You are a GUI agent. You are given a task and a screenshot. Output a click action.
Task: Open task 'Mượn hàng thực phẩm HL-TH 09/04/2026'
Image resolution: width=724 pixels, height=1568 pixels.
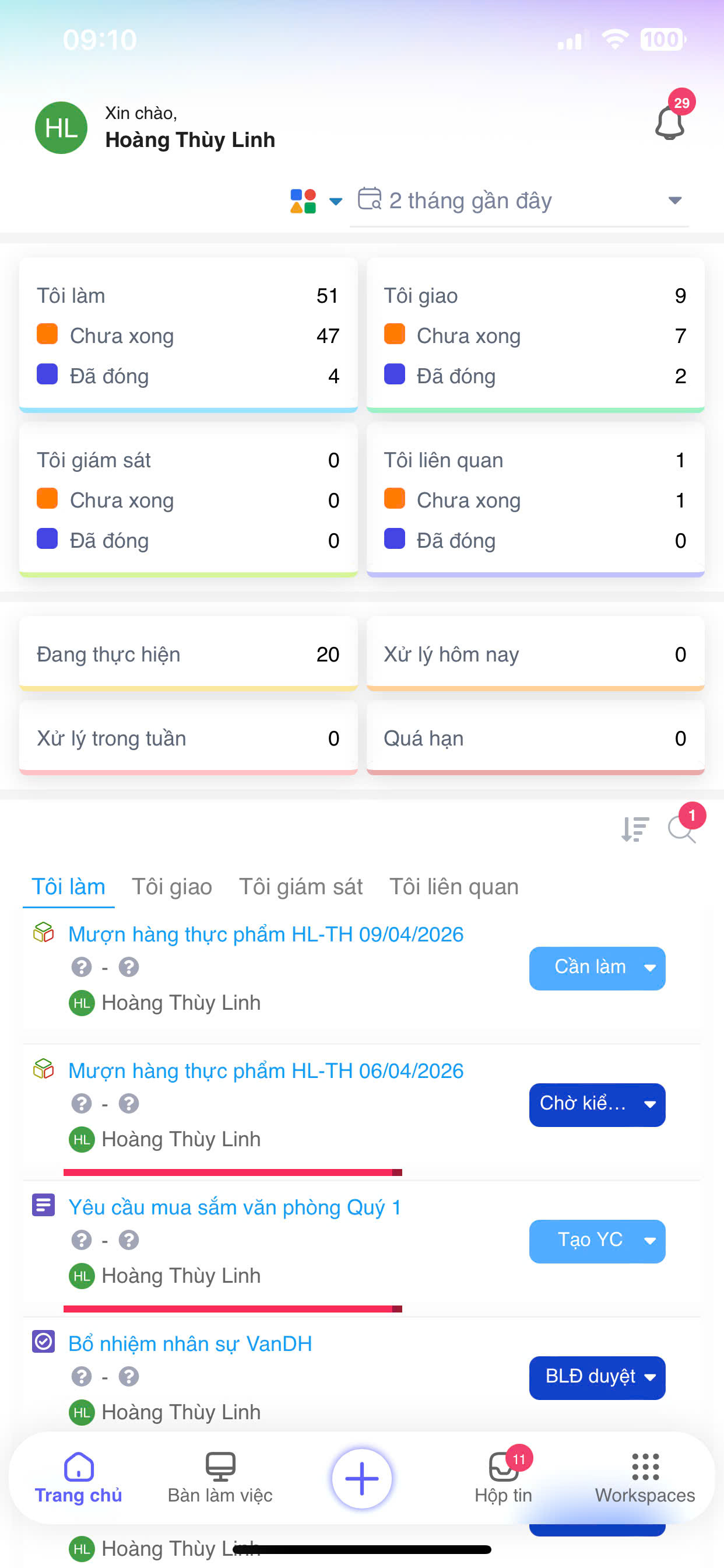click(x=265, y=935)
